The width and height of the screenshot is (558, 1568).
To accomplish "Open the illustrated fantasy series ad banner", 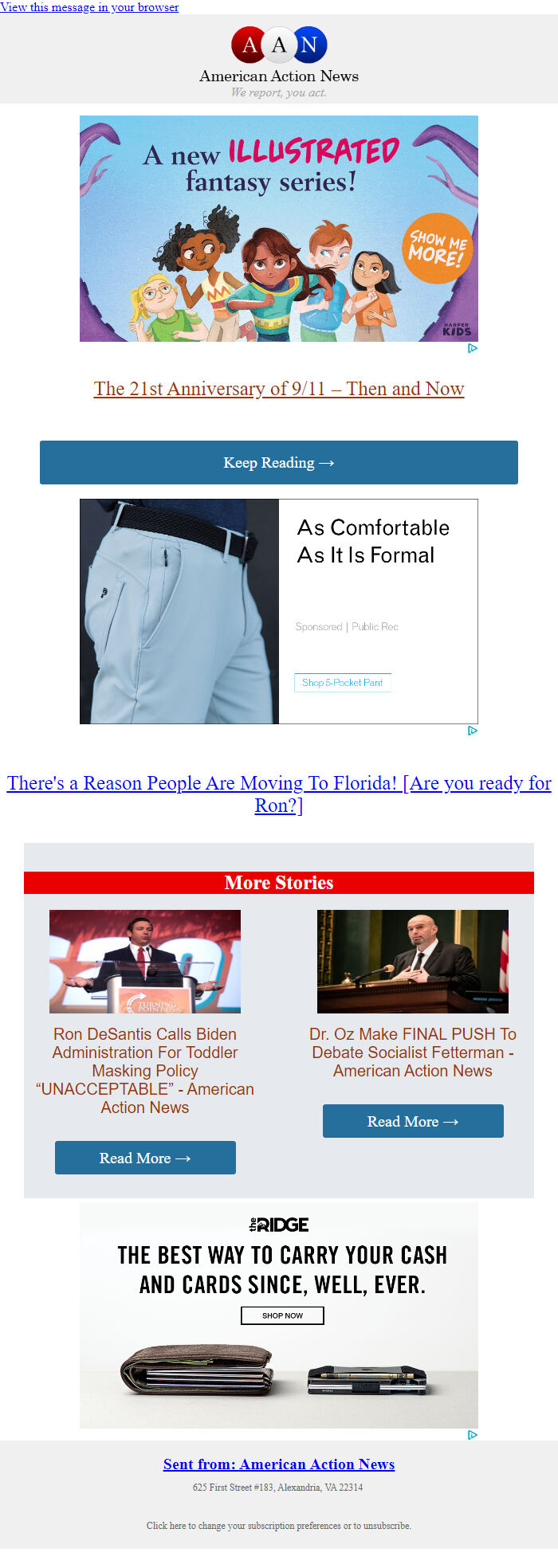I will coord(279,229).
